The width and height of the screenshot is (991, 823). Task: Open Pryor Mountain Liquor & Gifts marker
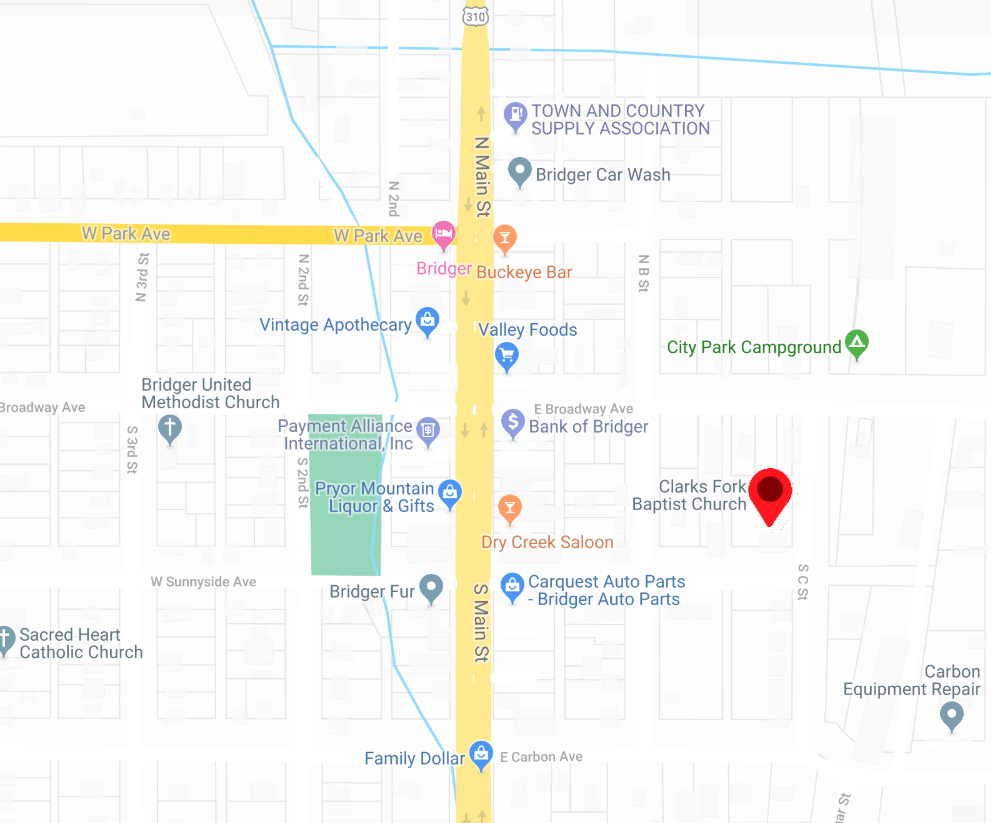point(450,492)
